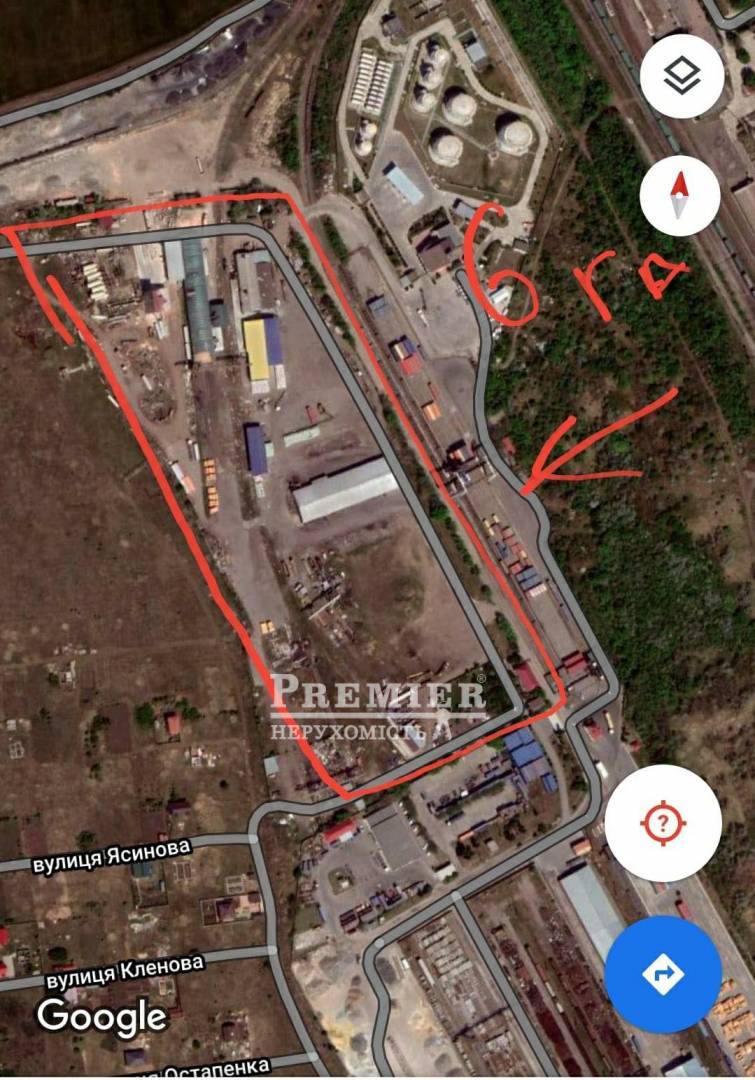The width and height of the screenshot is (755, 1080).
Task: Open directions with the blue arrow button
Action: [x=662, y=973]
